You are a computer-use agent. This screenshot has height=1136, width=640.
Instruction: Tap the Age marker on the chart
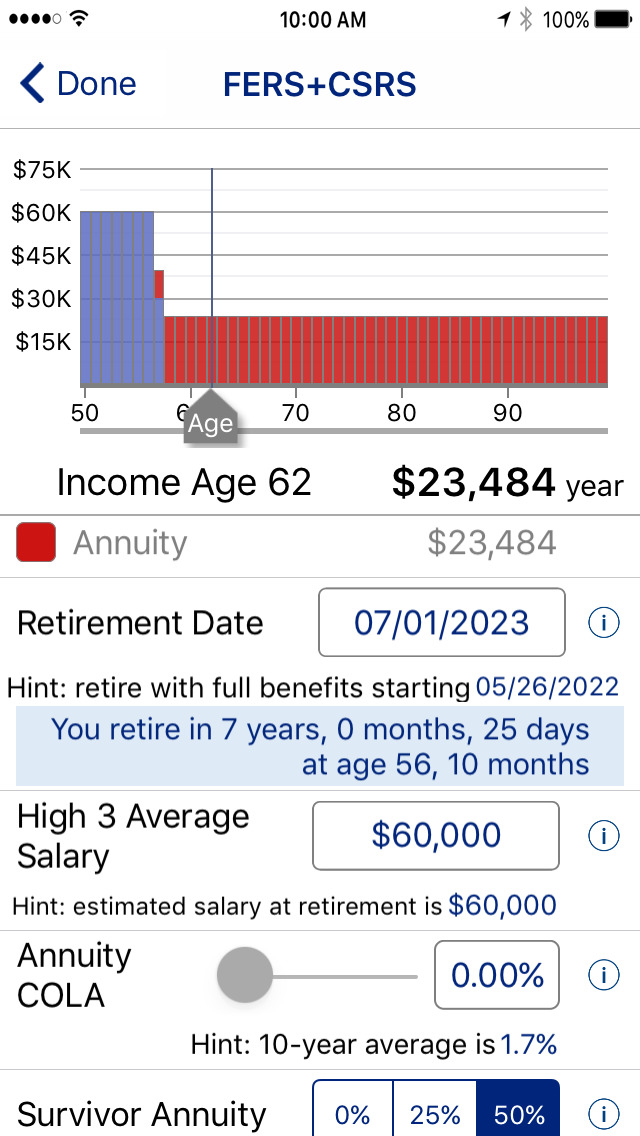point(211,421)
